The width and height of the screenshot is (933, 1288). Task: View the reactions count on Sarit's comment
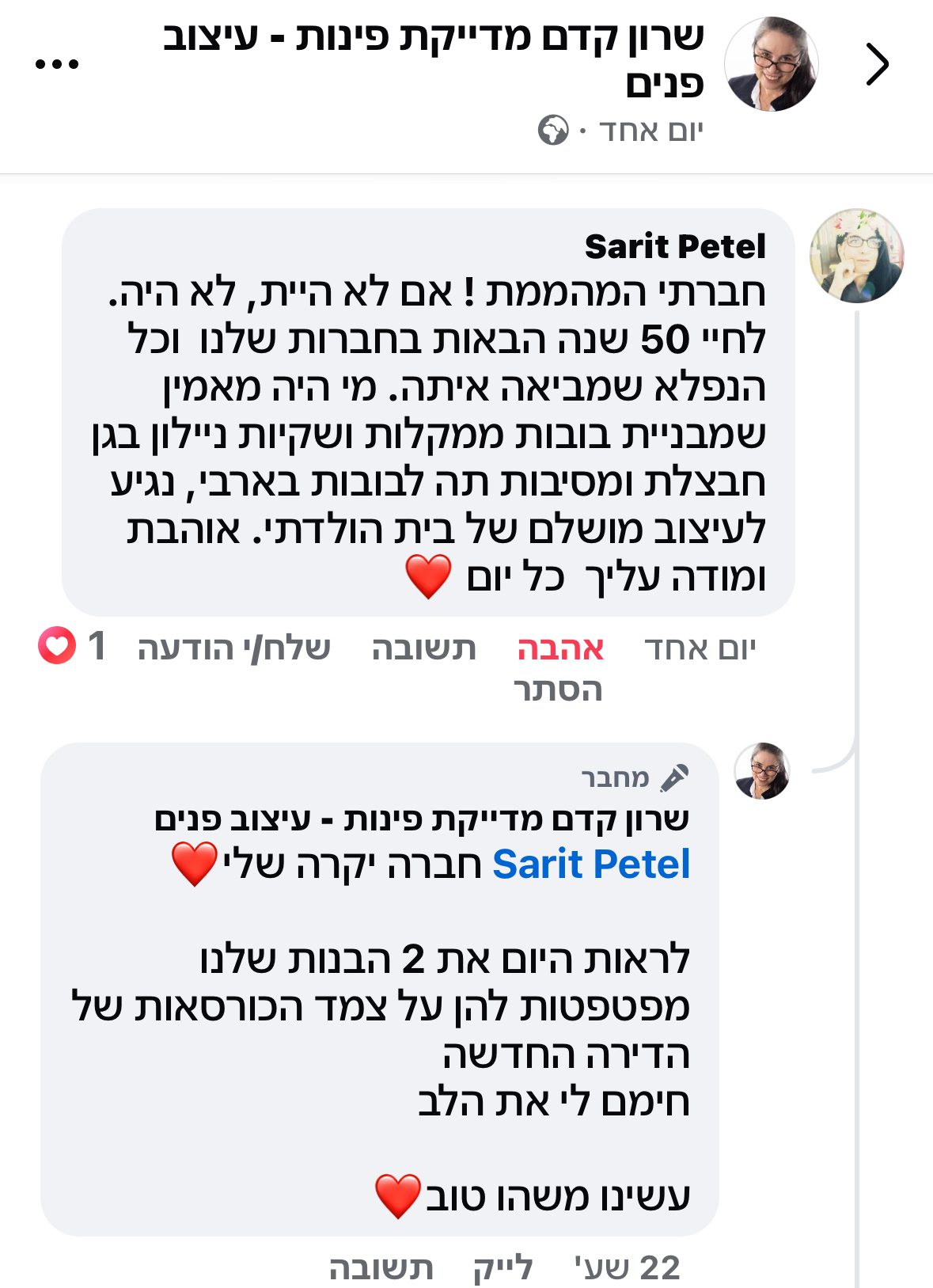[71, 647]
